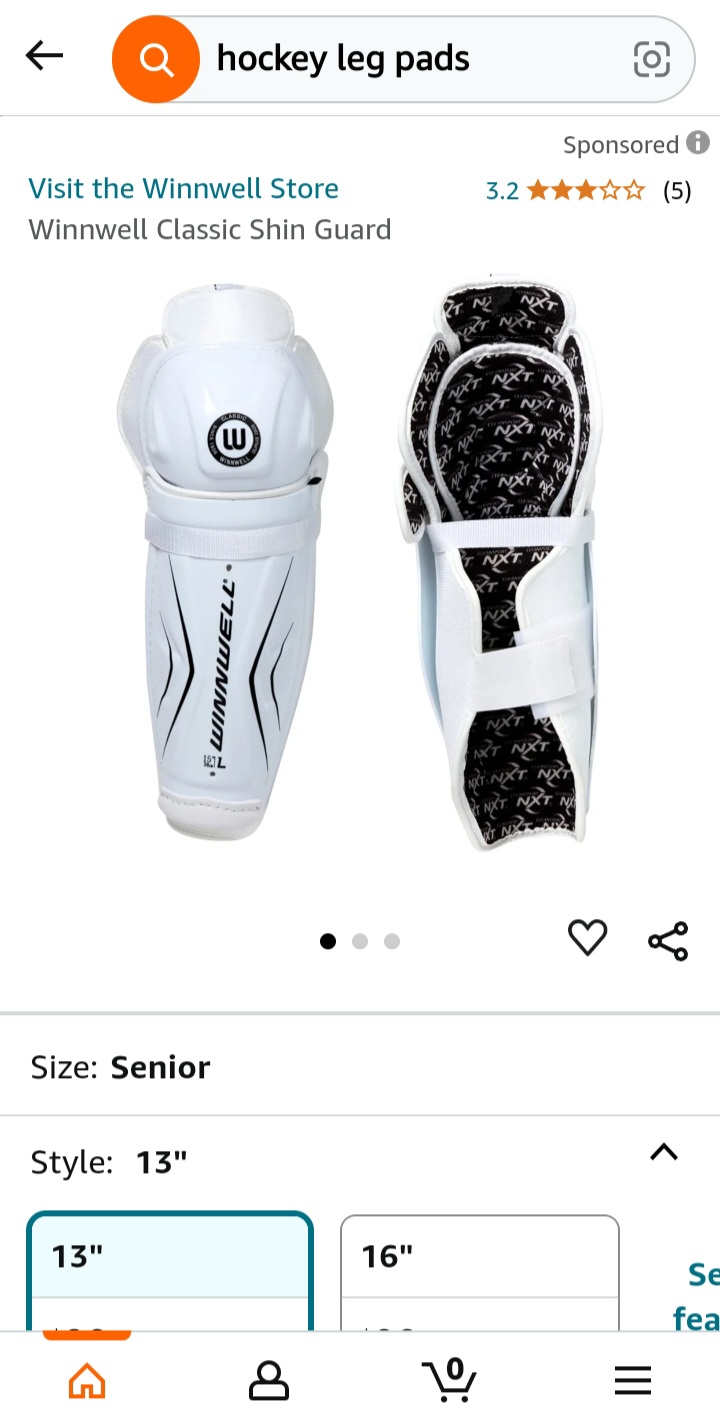Visit the Winnwell Store
Screen dimensions: 720x1423
pos(183,188)
